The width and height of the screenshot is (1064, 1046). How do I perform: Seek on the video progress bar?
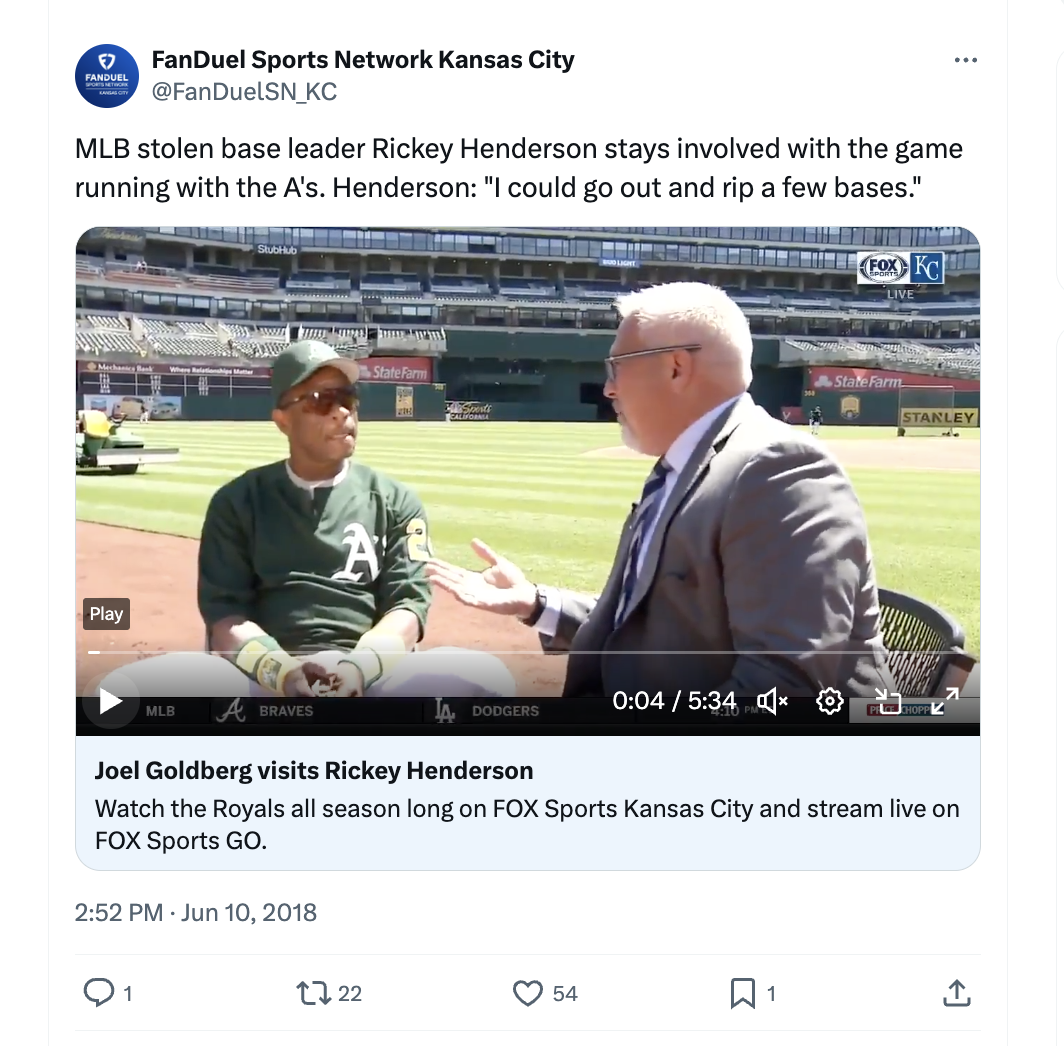527,652
